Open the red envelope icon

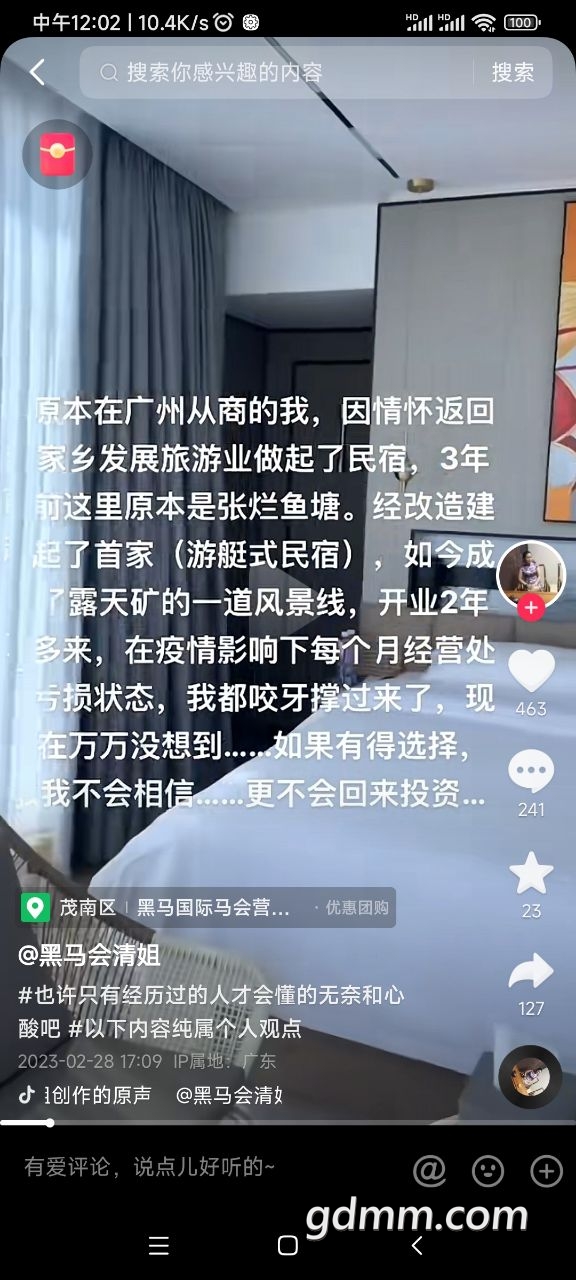click(58, 154)
